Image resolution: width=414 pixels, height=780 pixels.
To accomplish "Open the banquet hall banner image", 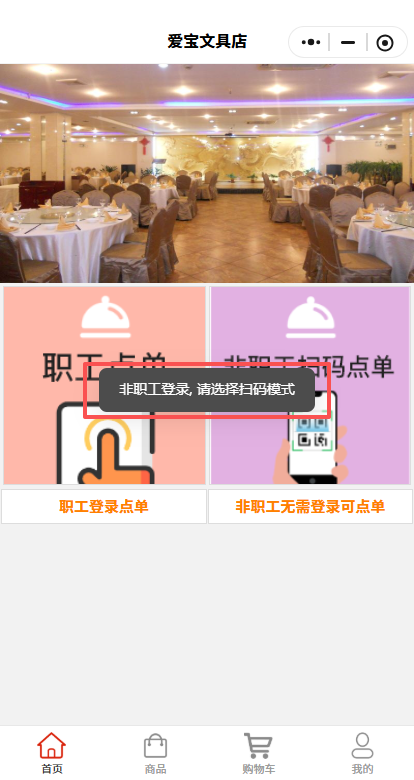I will pos(207,173).
